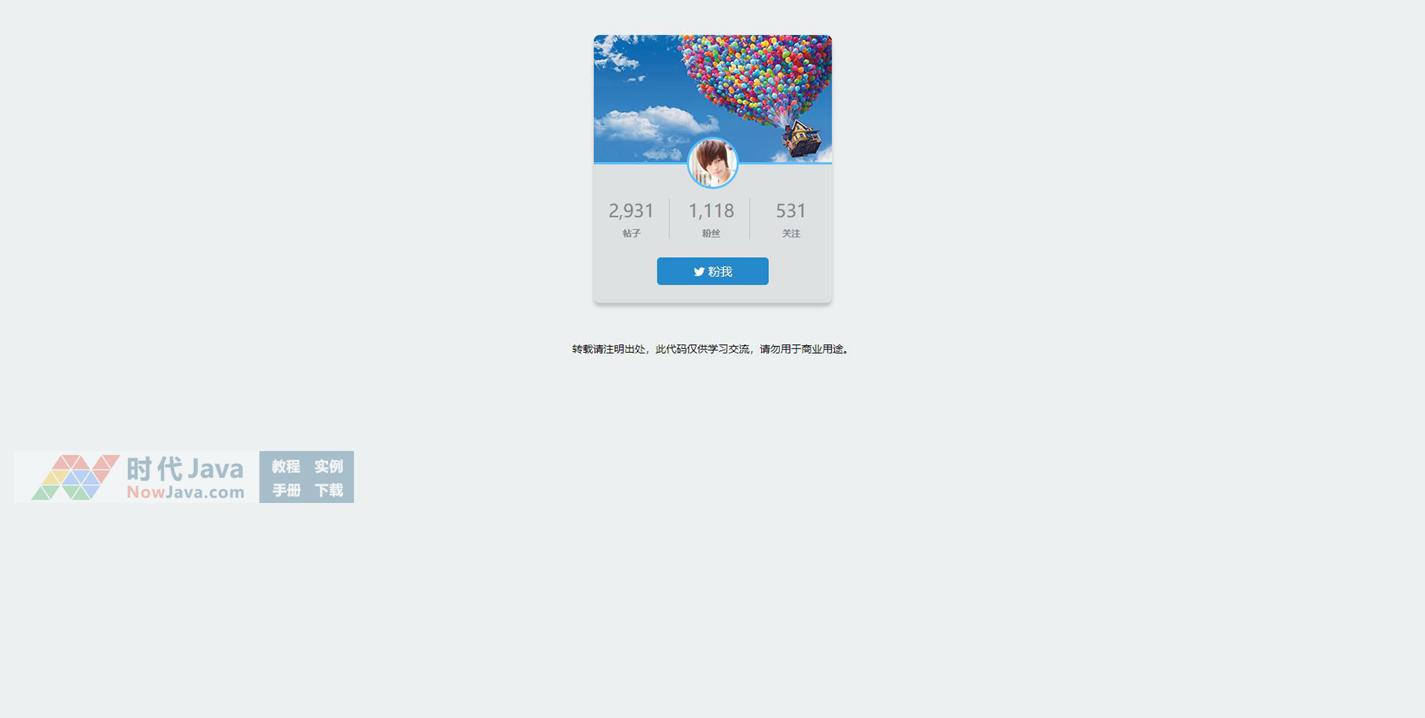Open the circular profile avatar
The height and width of the screenshot is (718, 1425).
(x=712, y=163)
